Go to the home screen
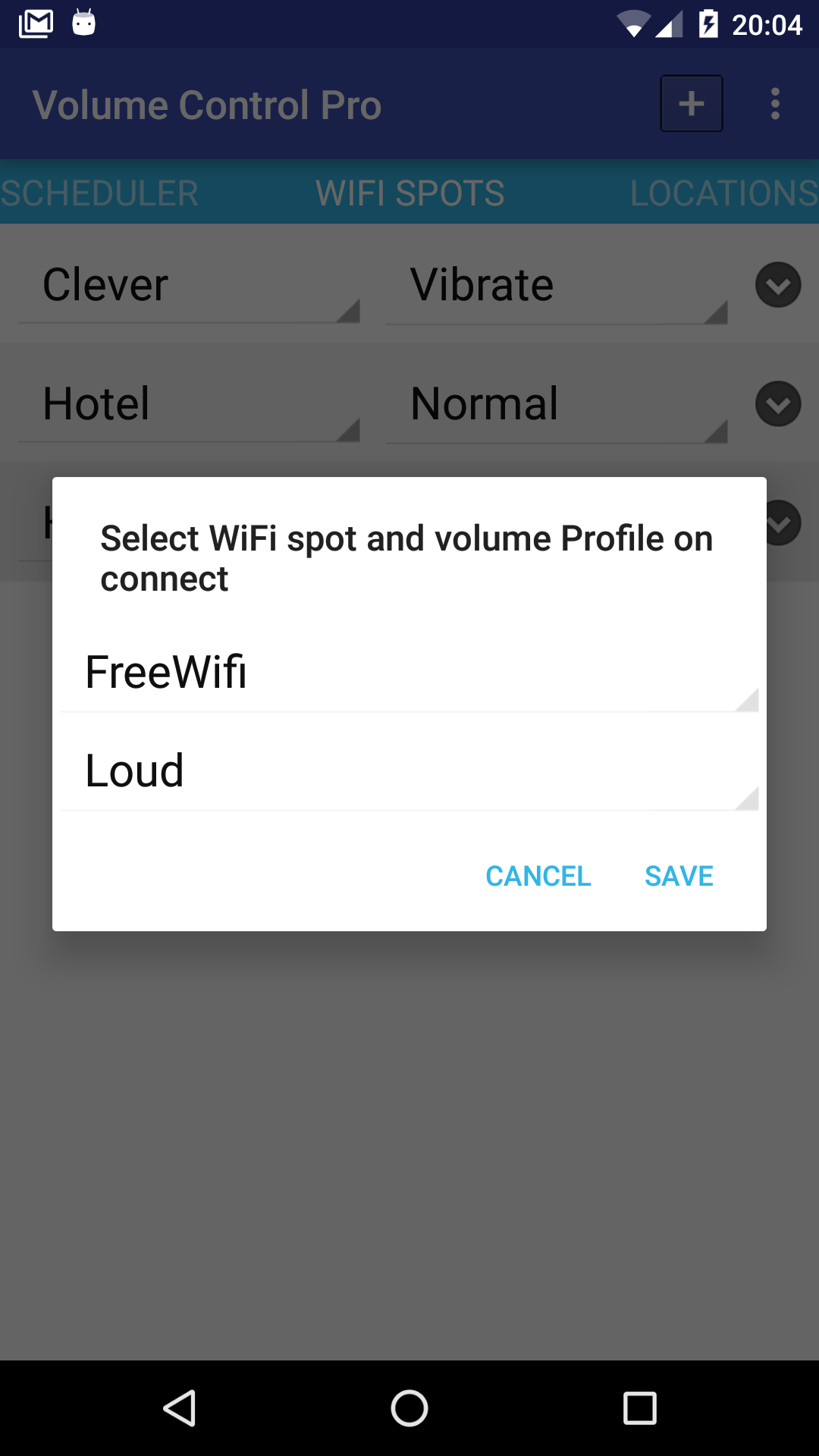819x1456 pixels. 409,1408
